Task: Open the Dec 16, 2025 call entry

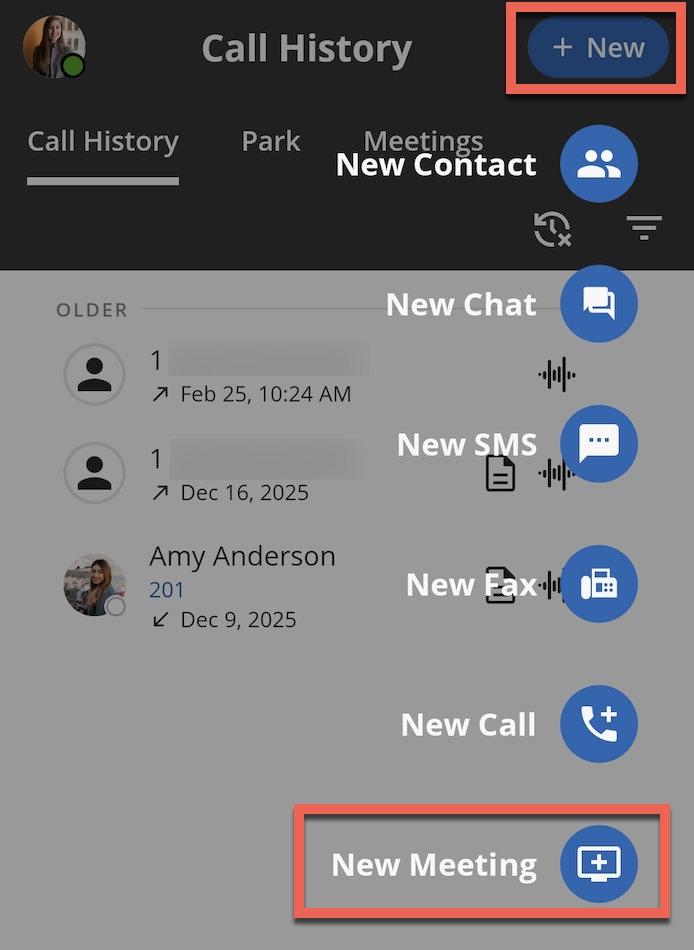Action: point(255,473)
